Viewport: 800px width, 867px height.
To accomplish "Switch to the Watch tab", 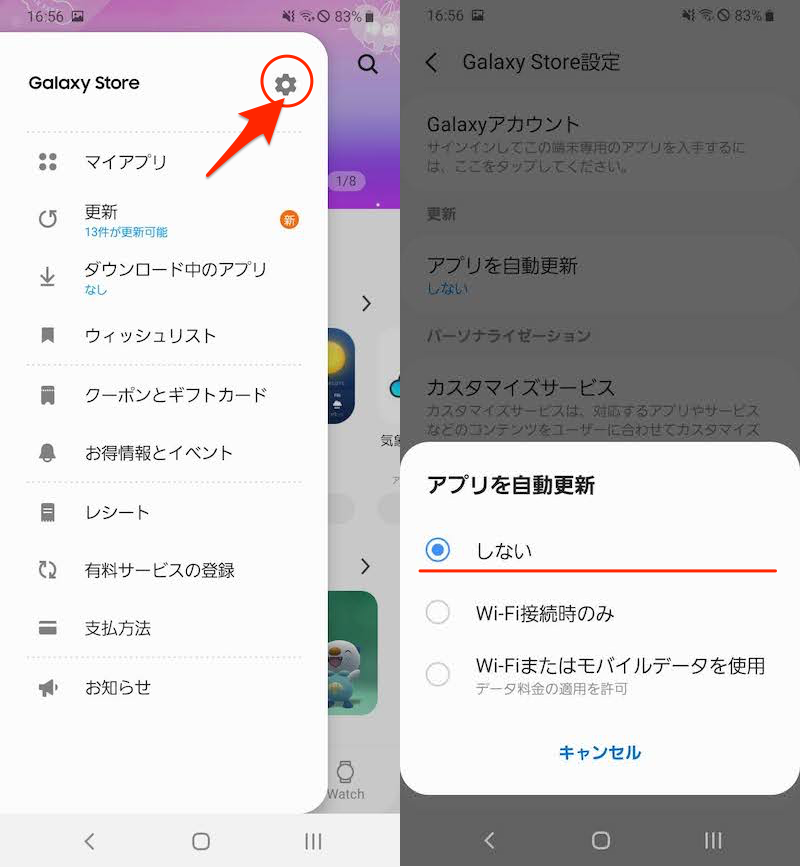I will [x=345, y=781].
